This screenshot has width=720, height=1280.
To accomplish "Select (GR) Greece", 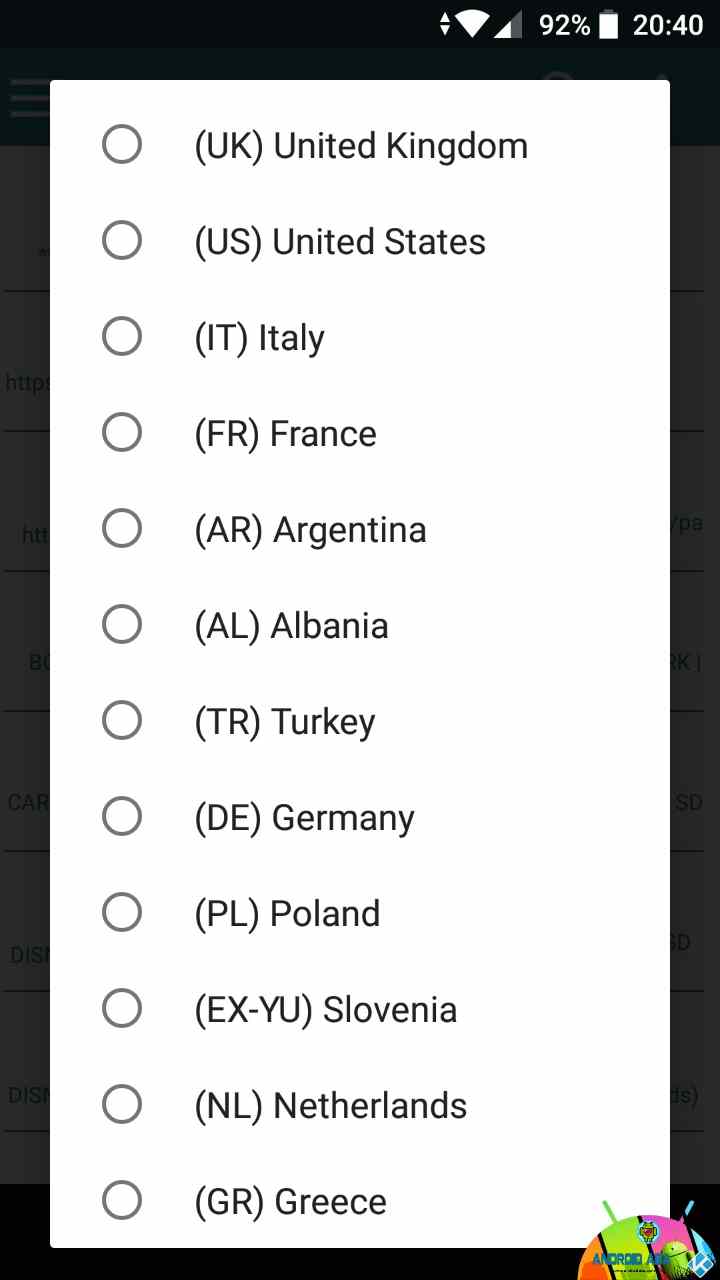I will pos(360,1200).
